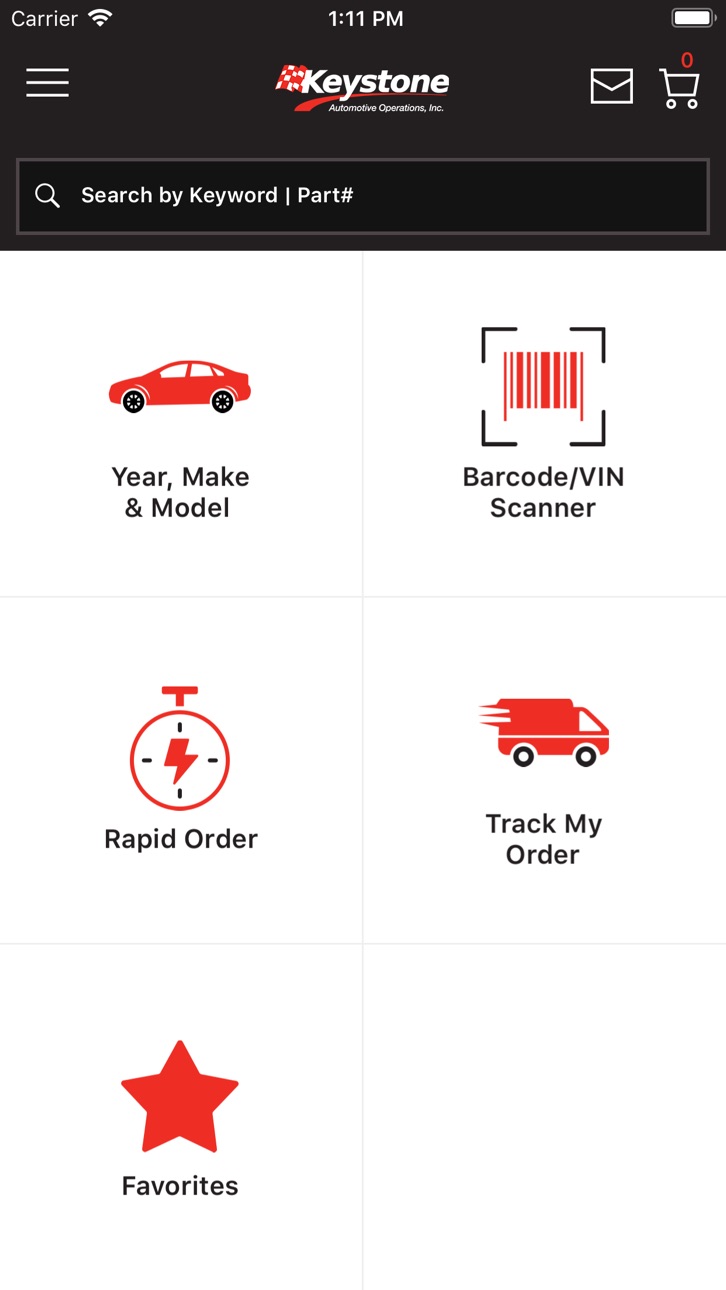This screenshot has width=726, height=1290.
Task: Open the hamburger menu
Action: pyautogui.click(x=47, y=83)
